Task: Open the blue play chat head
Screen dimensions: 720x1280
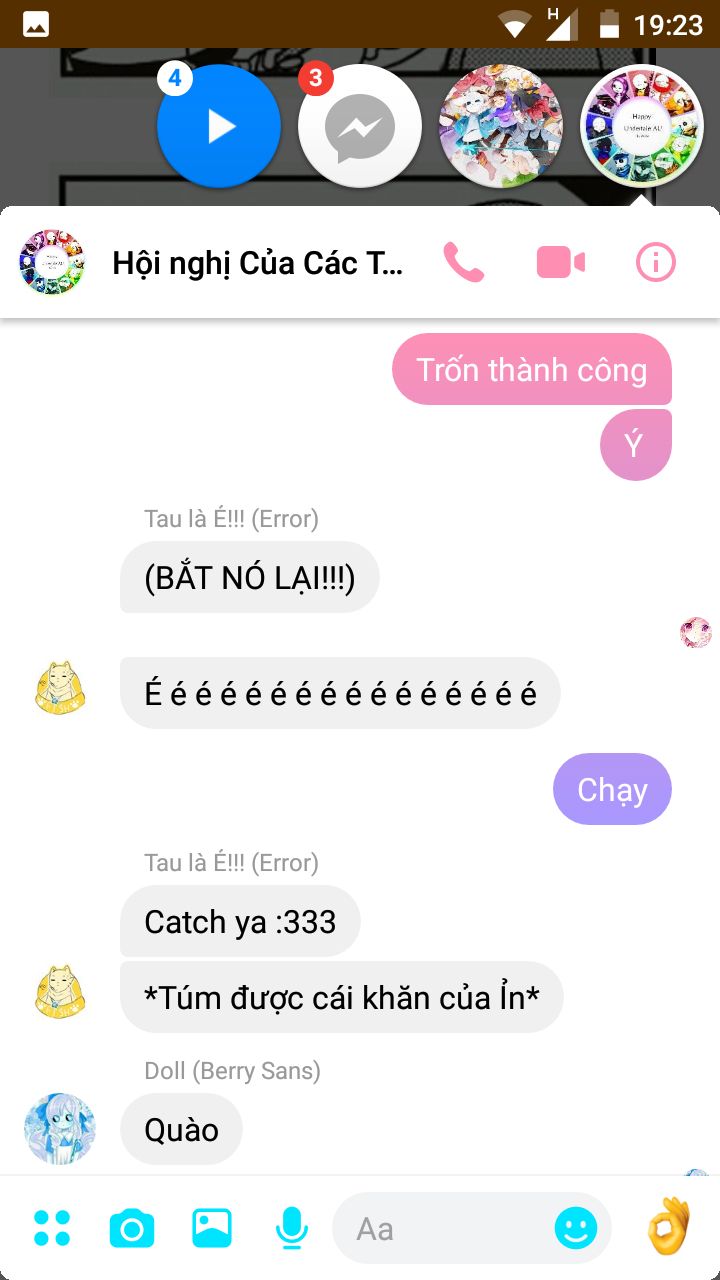Action: tap(219, 126)
